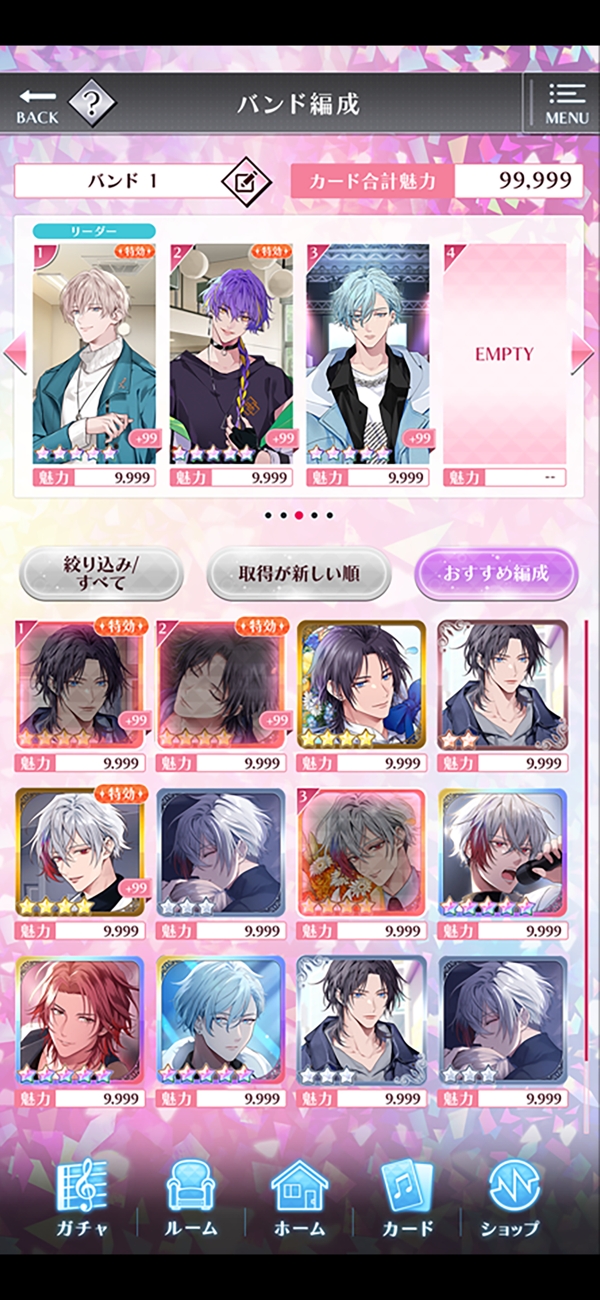Show the next band with right arrow

coord(583,354)
